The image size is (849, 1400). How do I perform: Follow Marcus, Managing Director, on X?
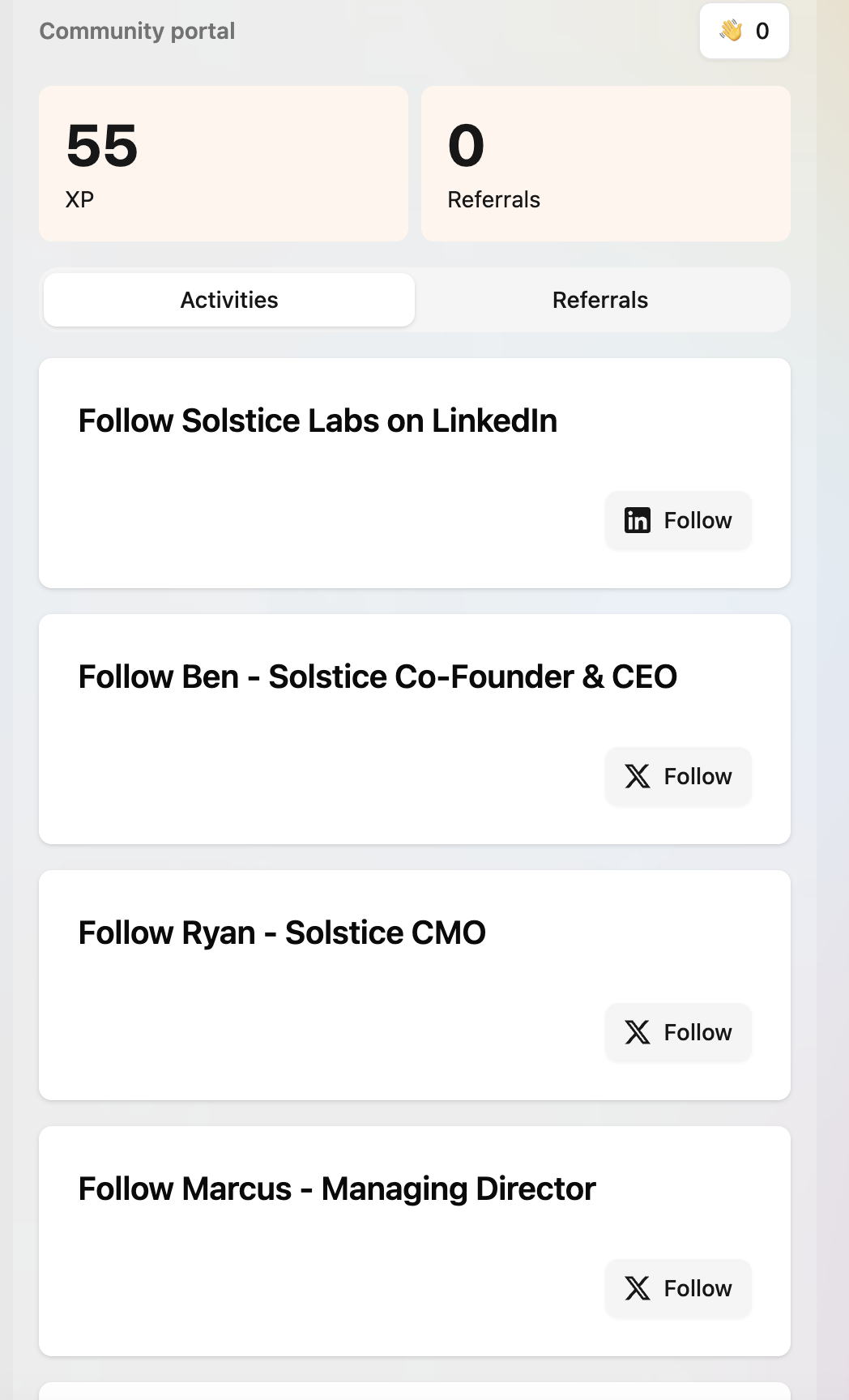(678, 1288)
